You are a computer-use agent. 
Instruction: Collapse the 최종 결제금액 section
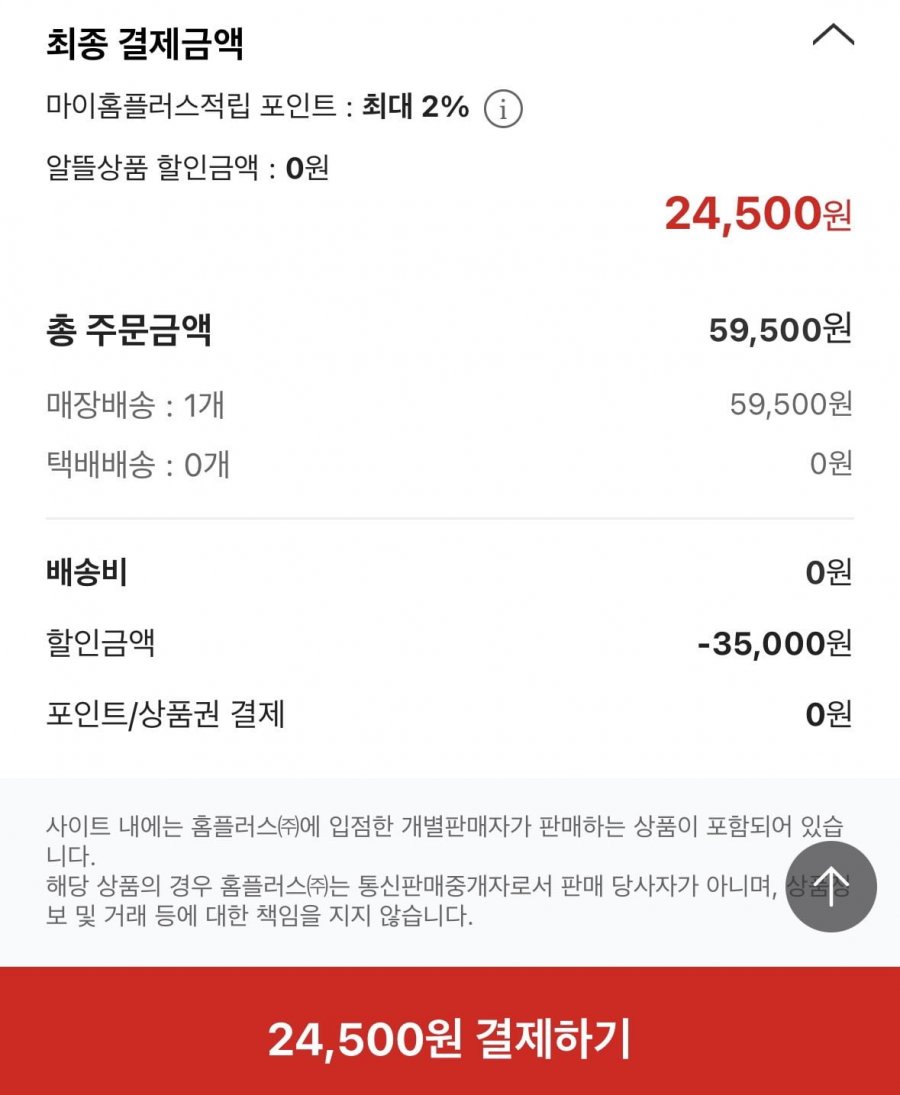(x=832, y=37)
